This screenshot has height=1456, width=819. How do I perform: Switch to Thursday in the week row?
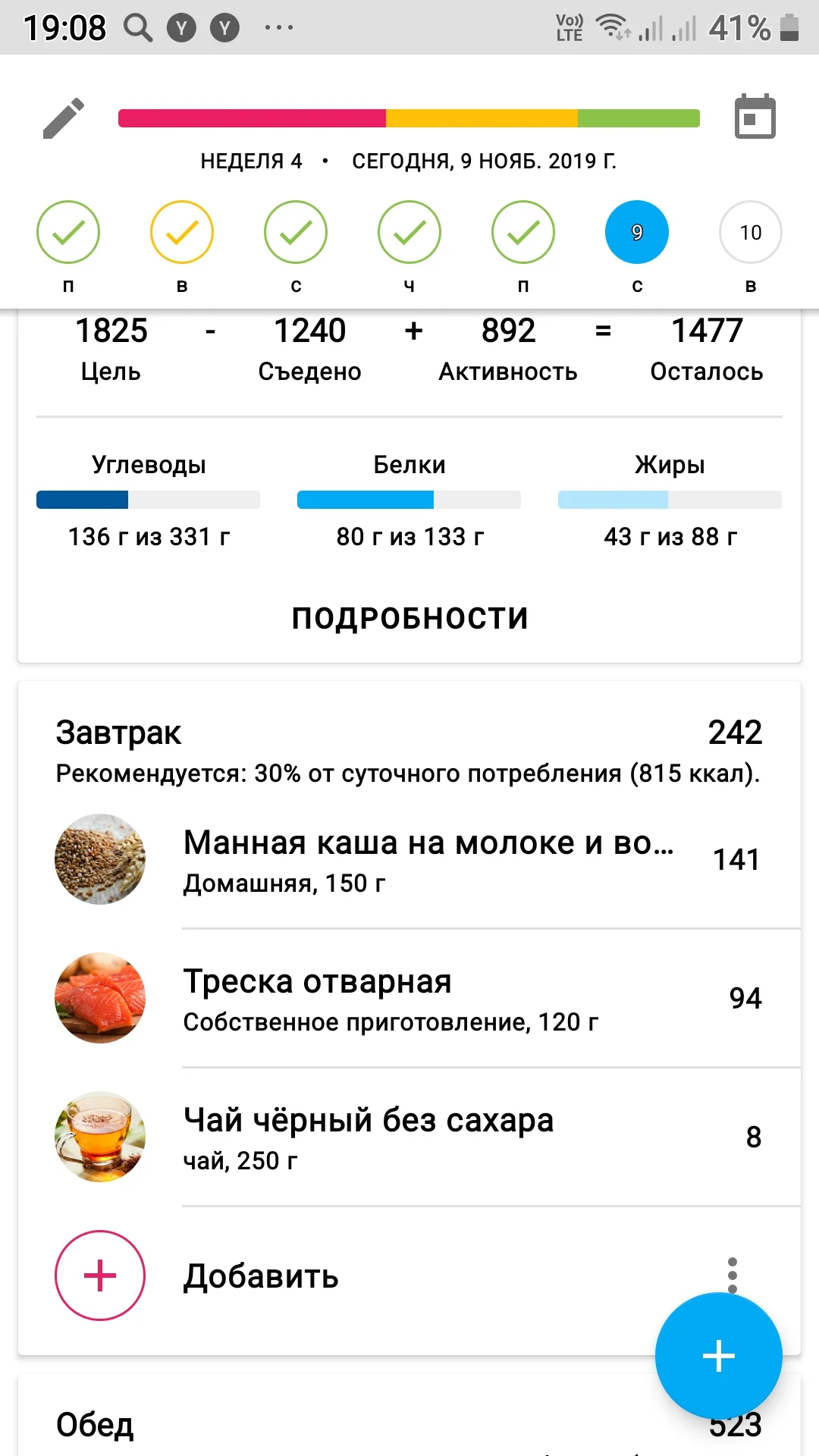point(409,232)
